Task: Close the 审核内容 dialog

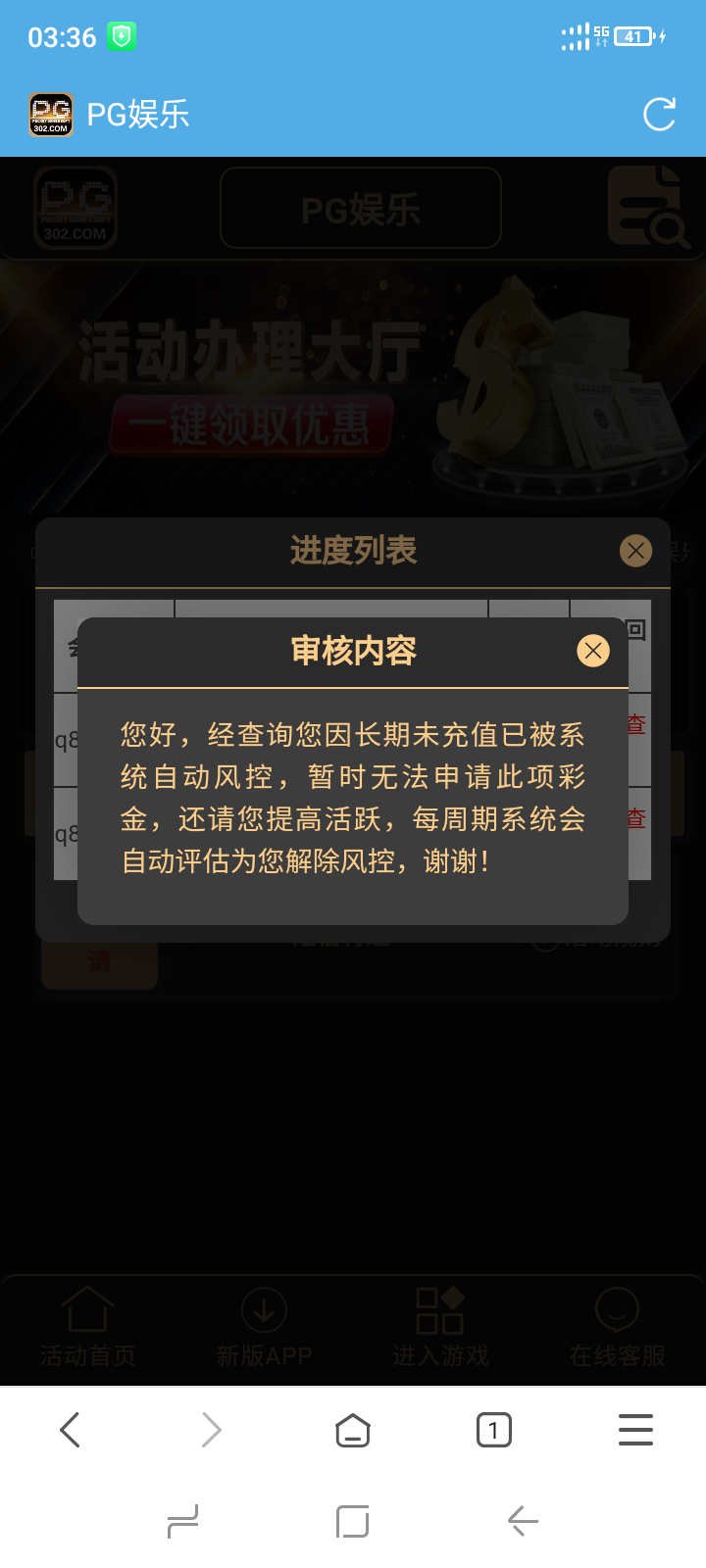Action: (x=593, y=651)
